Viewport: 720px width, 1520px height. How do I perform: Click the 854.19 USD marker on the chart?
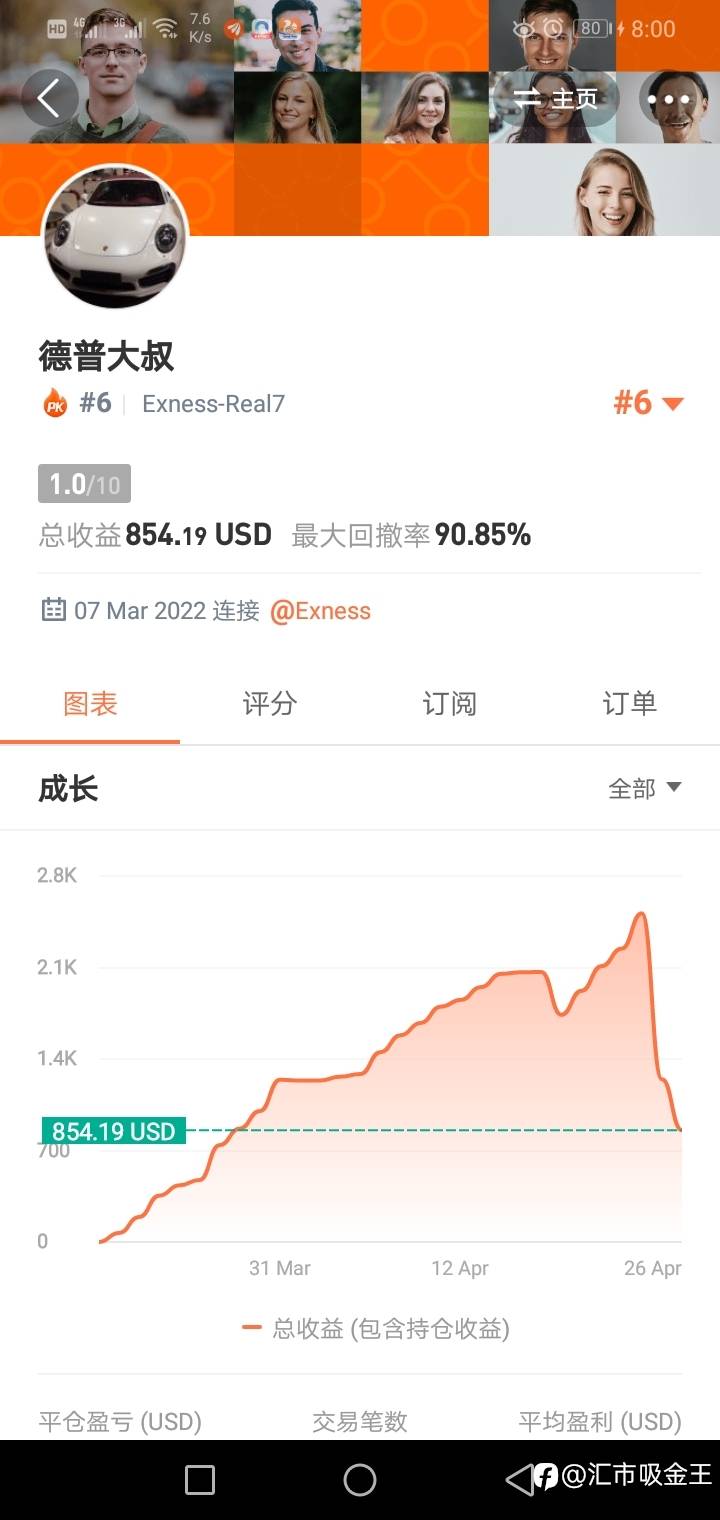[x=113, y=1131]
